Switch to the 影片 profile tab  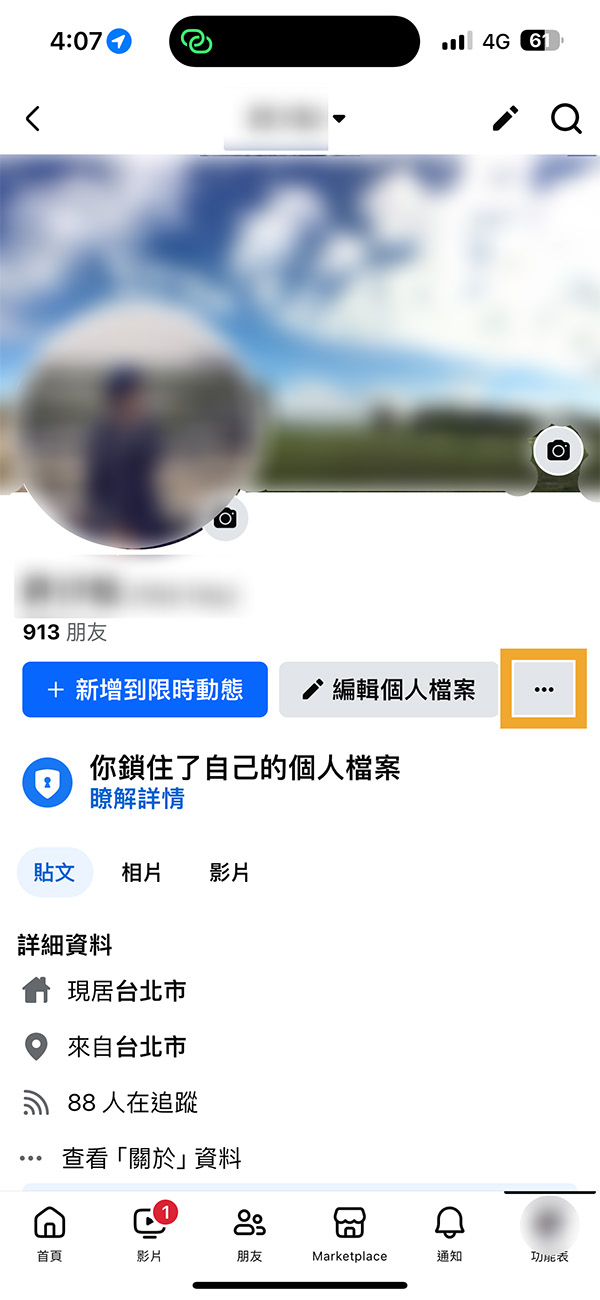[x=229, y=872]
